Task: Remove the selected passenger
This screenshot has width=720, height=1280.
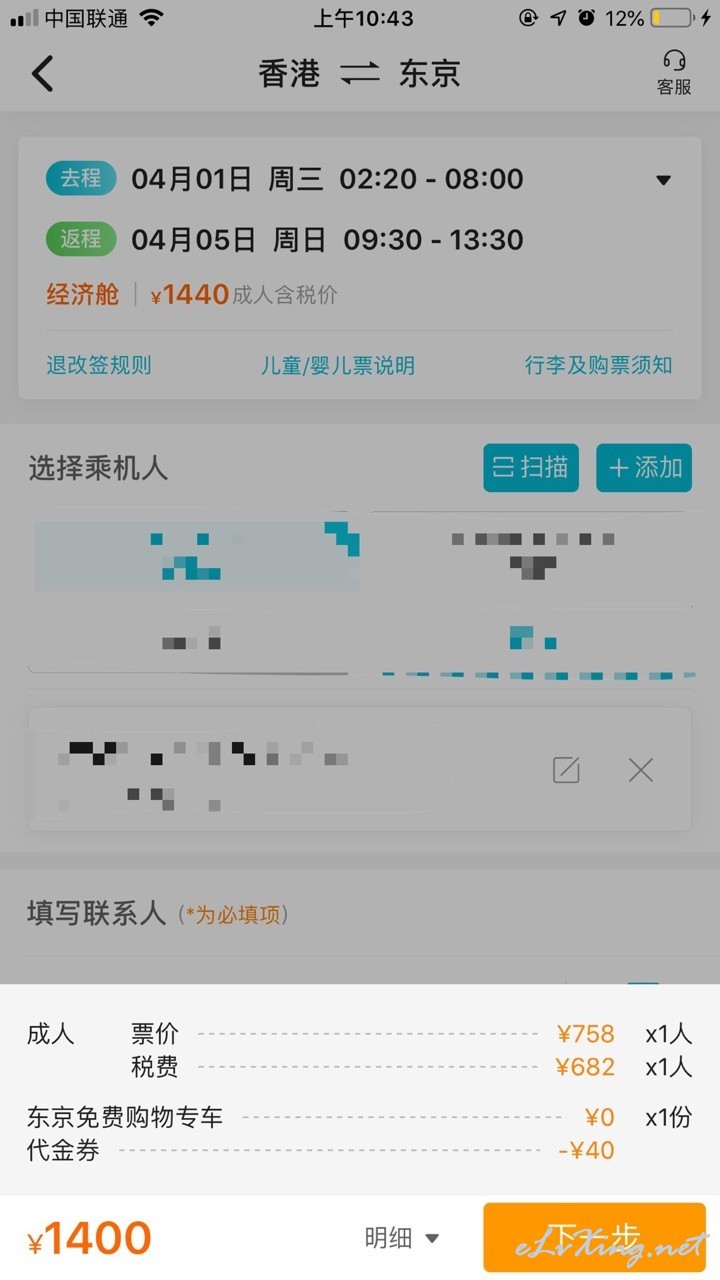Action: [641, 770]
